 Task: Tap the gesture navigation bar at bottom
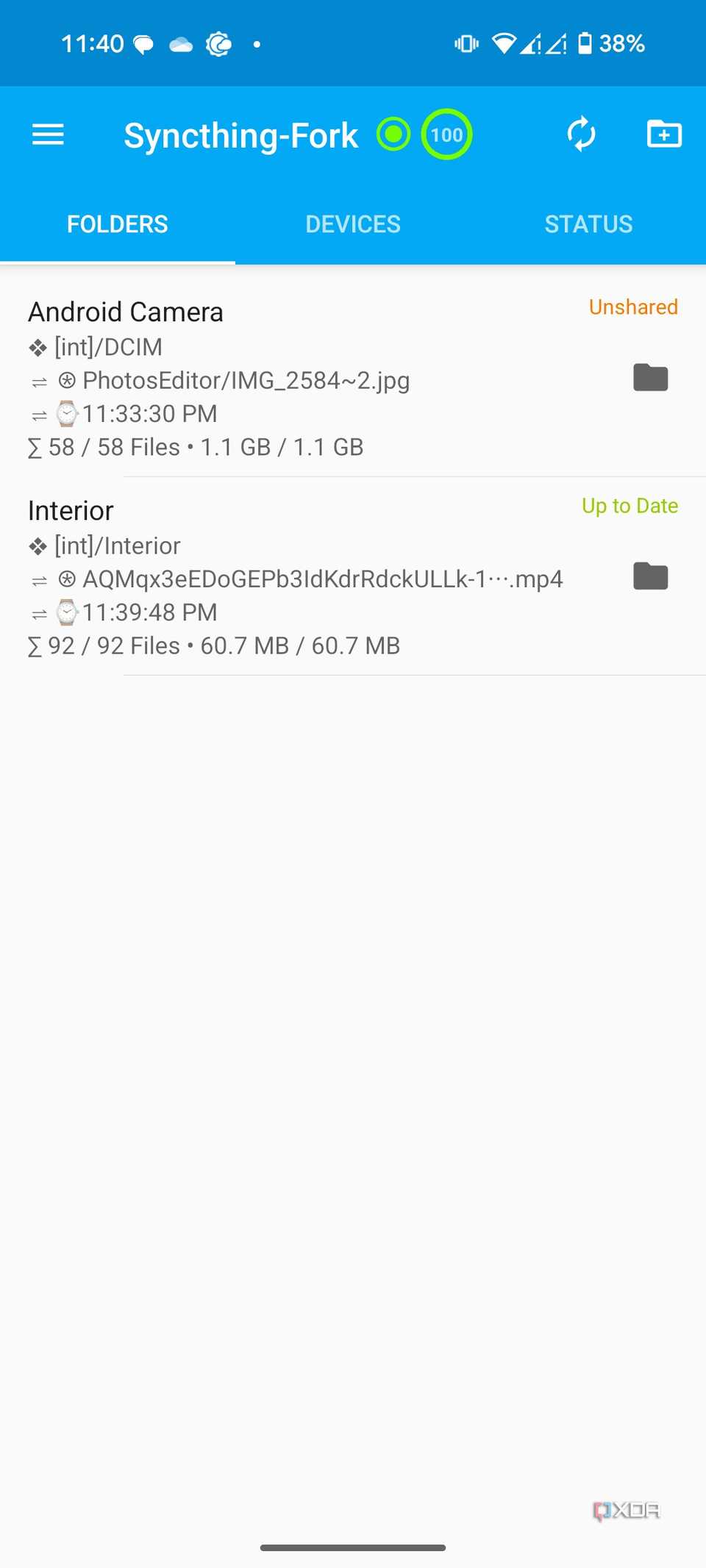click(x=353, y=1545)
